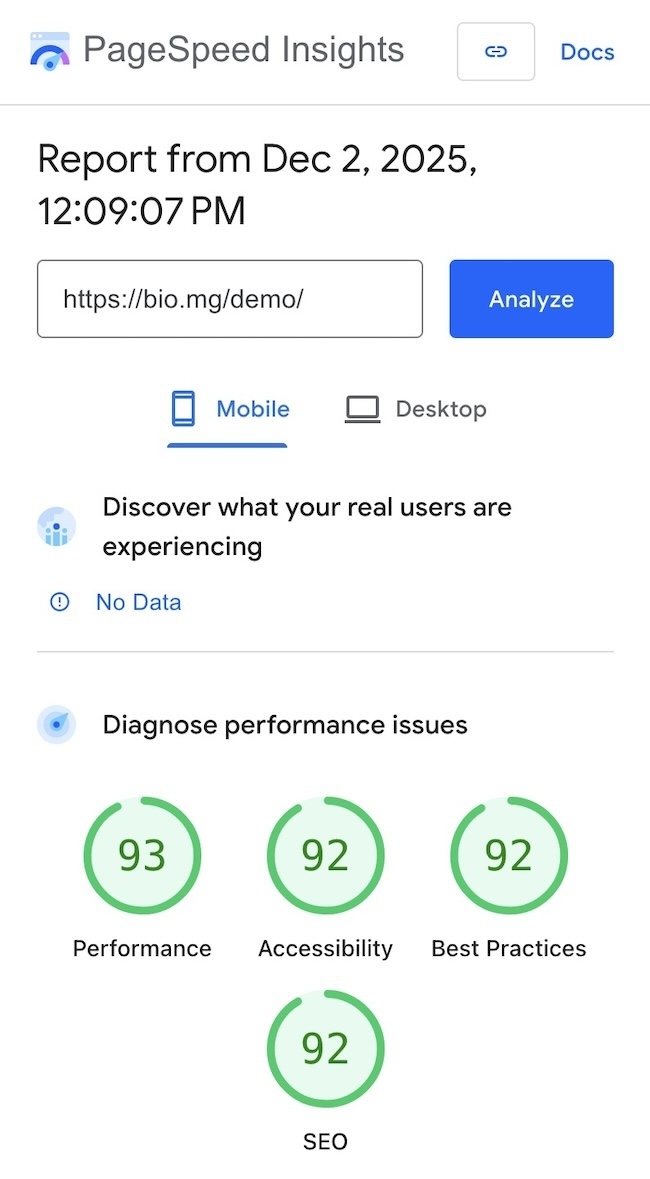Run the Analyze button
This screenshot has height=1179, width=650.
[x=531, y=299]
